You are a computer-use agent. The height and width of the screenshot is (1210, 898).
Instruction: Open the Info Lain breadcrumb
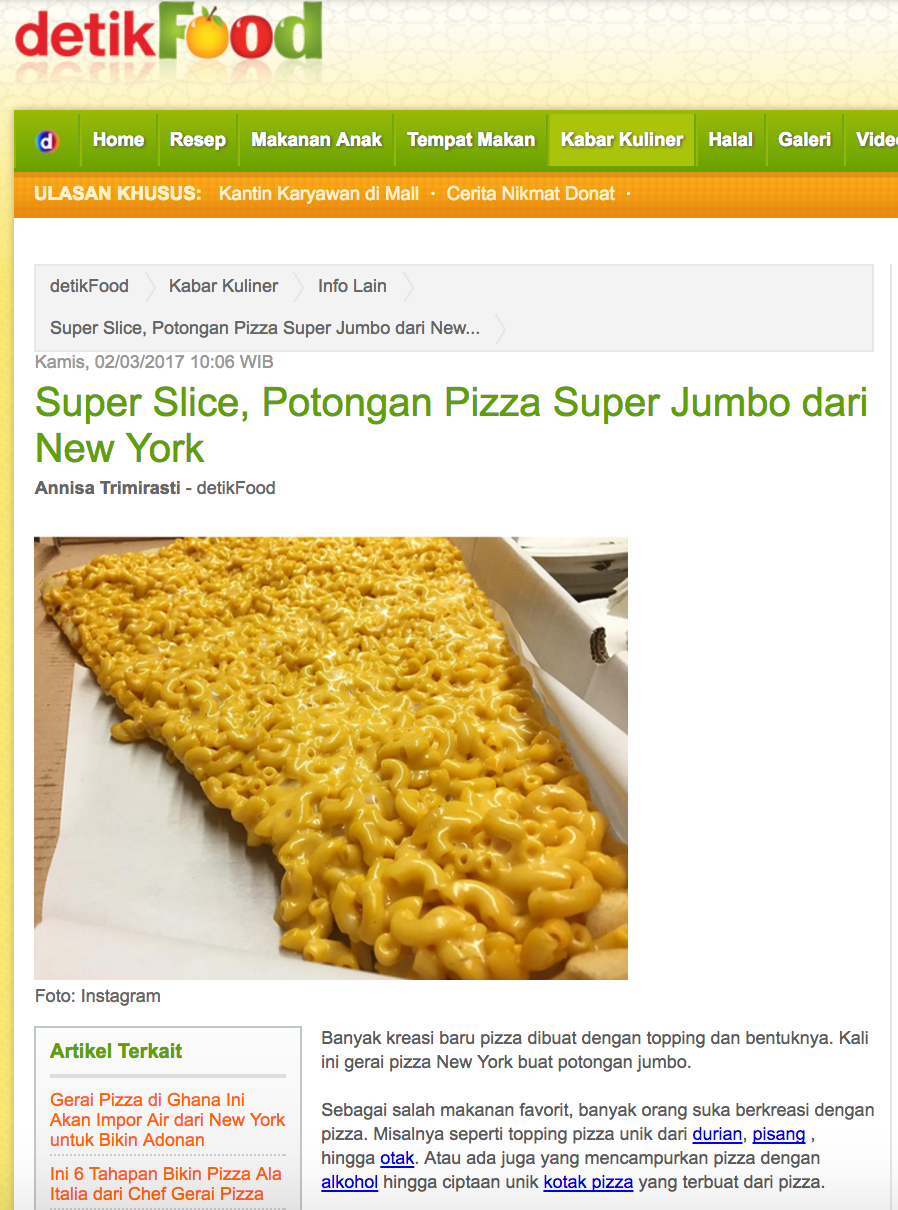352,286
